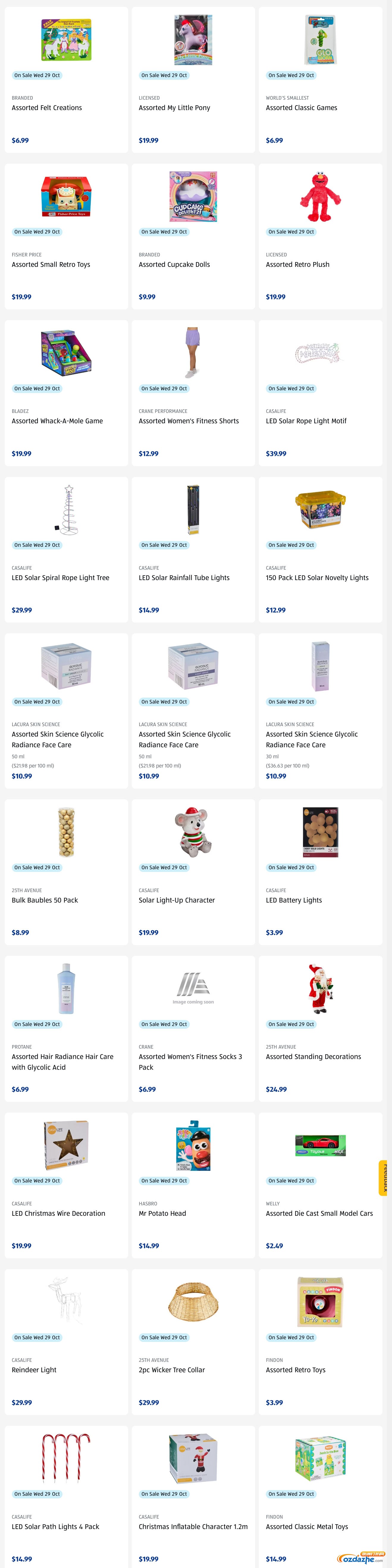View the Solar Light-Up Character item
This screenshot has height=1568, width=392.
177,900
